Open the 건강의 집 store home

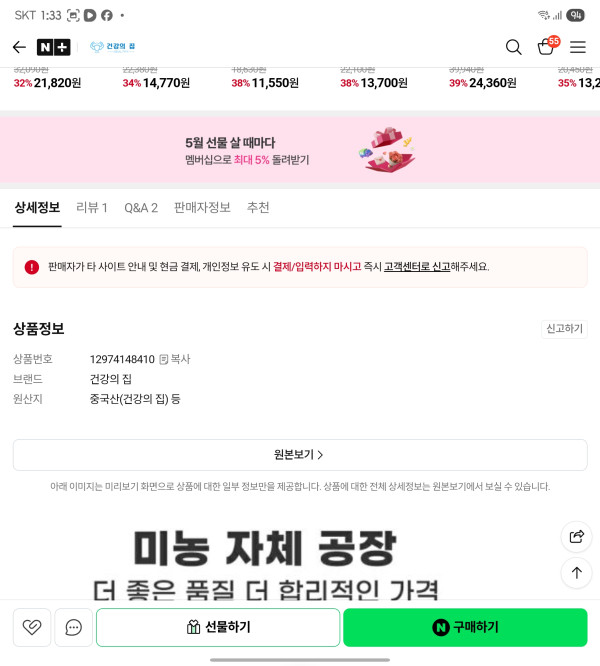(113, 46)
